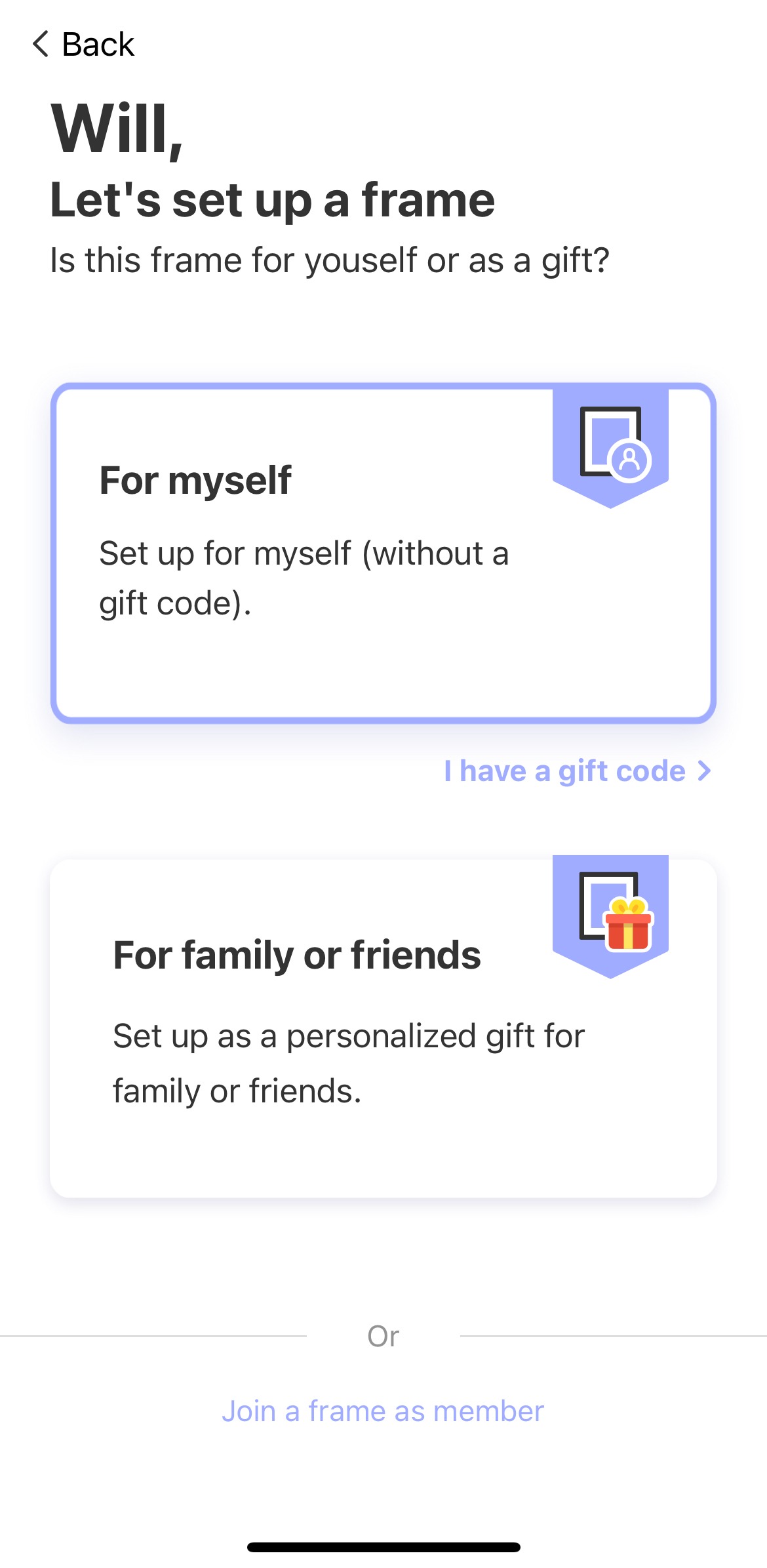Select the For myself card
Screen dimensions: 767x1568
[383, 553]
